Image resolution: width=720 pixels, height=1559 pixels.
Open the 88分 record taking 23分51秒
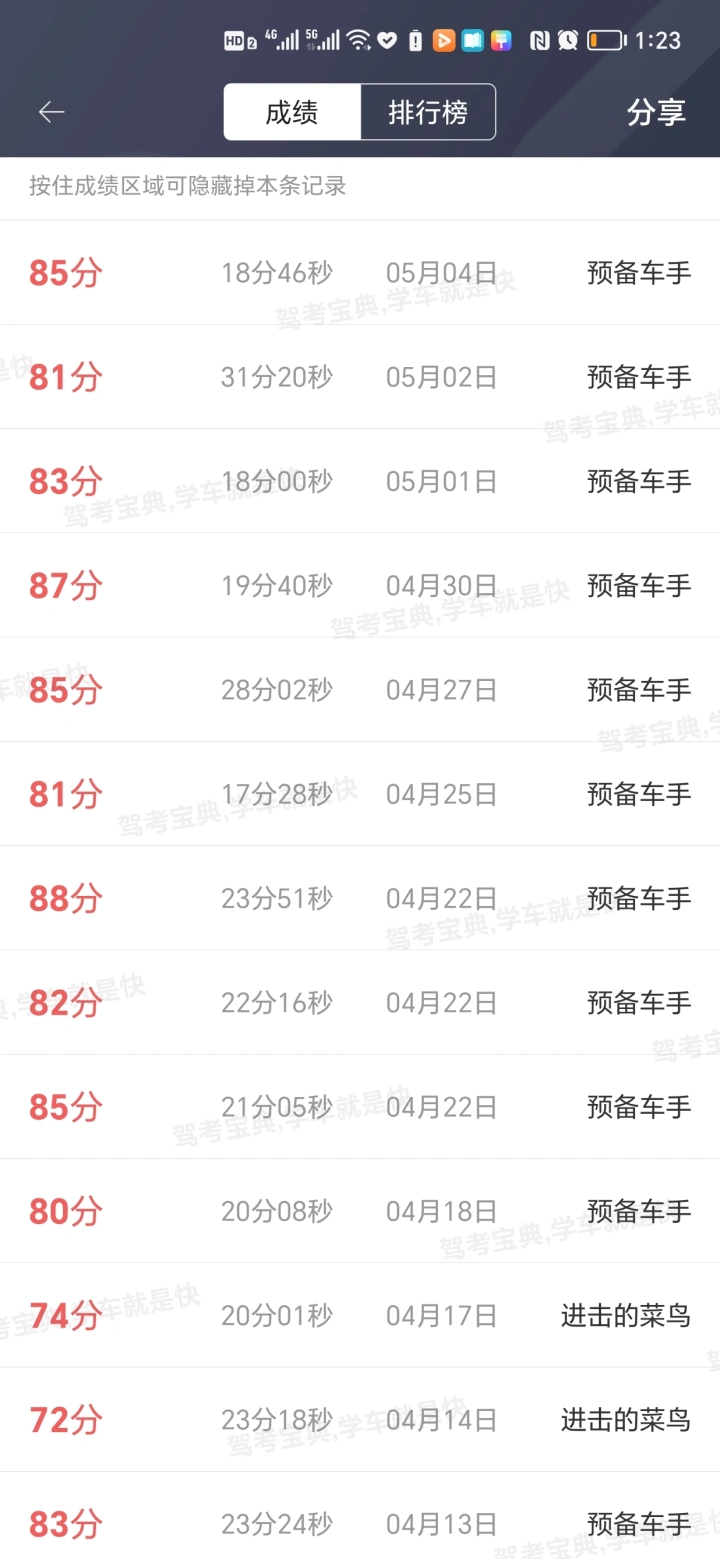(x=360, y=898)
